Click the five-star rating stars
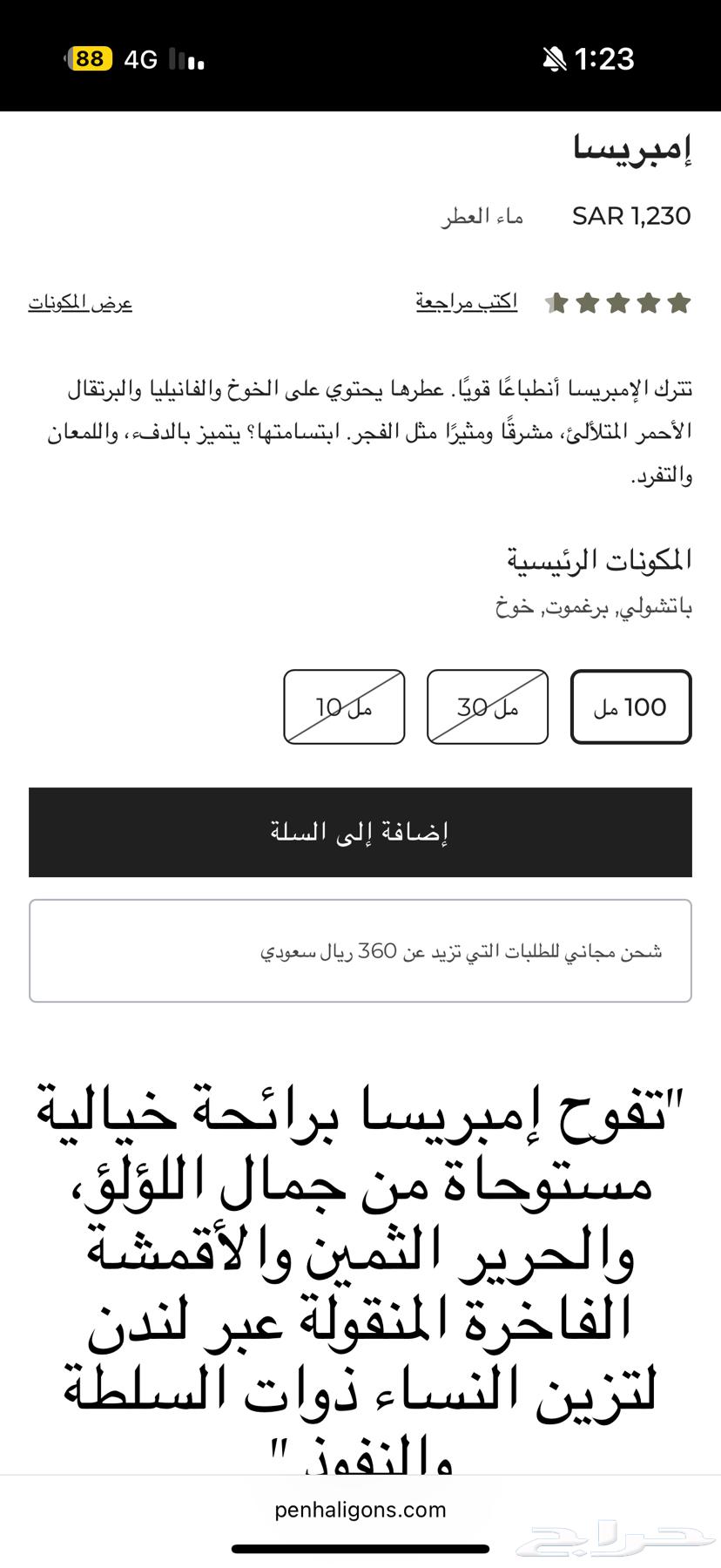The width and height of the screenshot is (721, 1568). coord(618,301)
